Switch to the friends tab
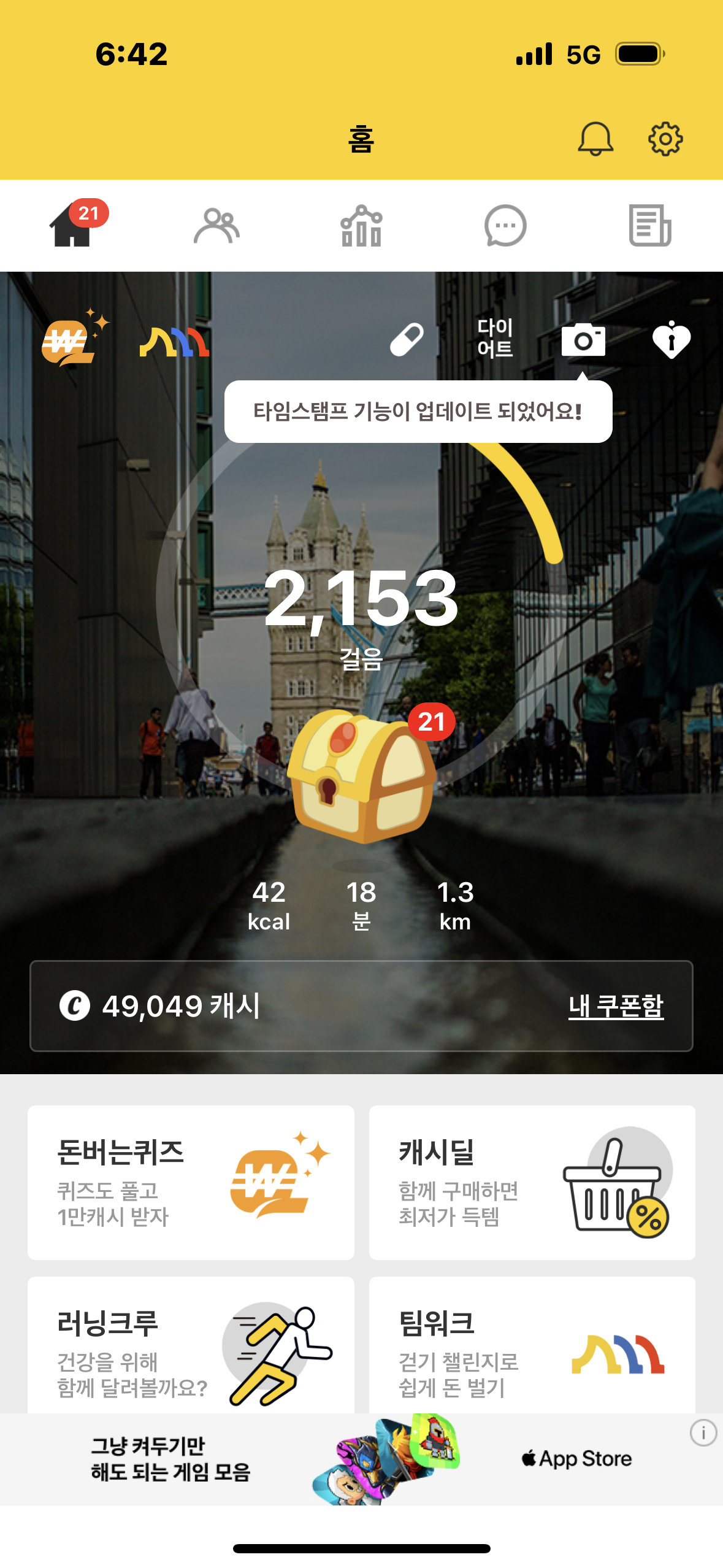The width and height of the screenshot is (723, 1568). click(x=216, y=226)
